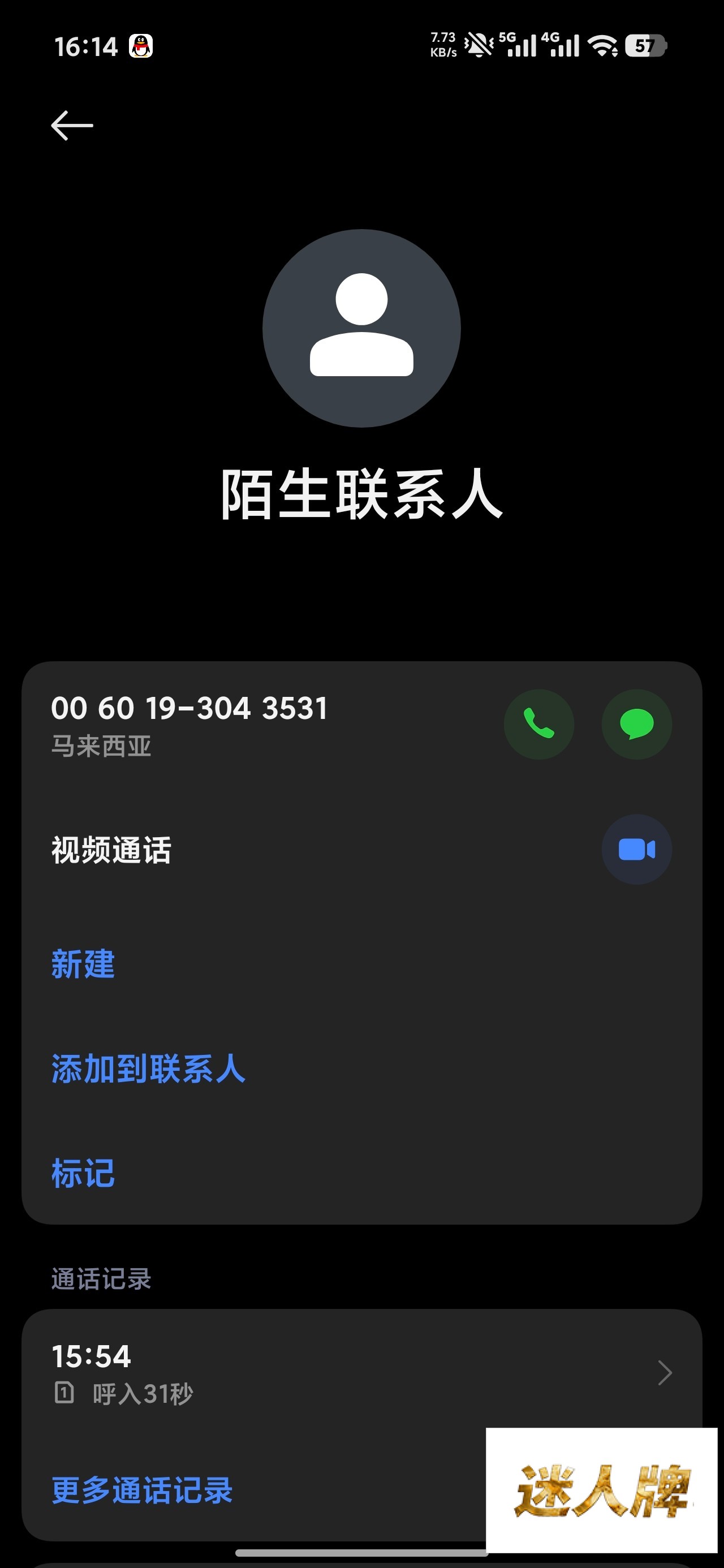View 更多通话记录

point(142,1490)
